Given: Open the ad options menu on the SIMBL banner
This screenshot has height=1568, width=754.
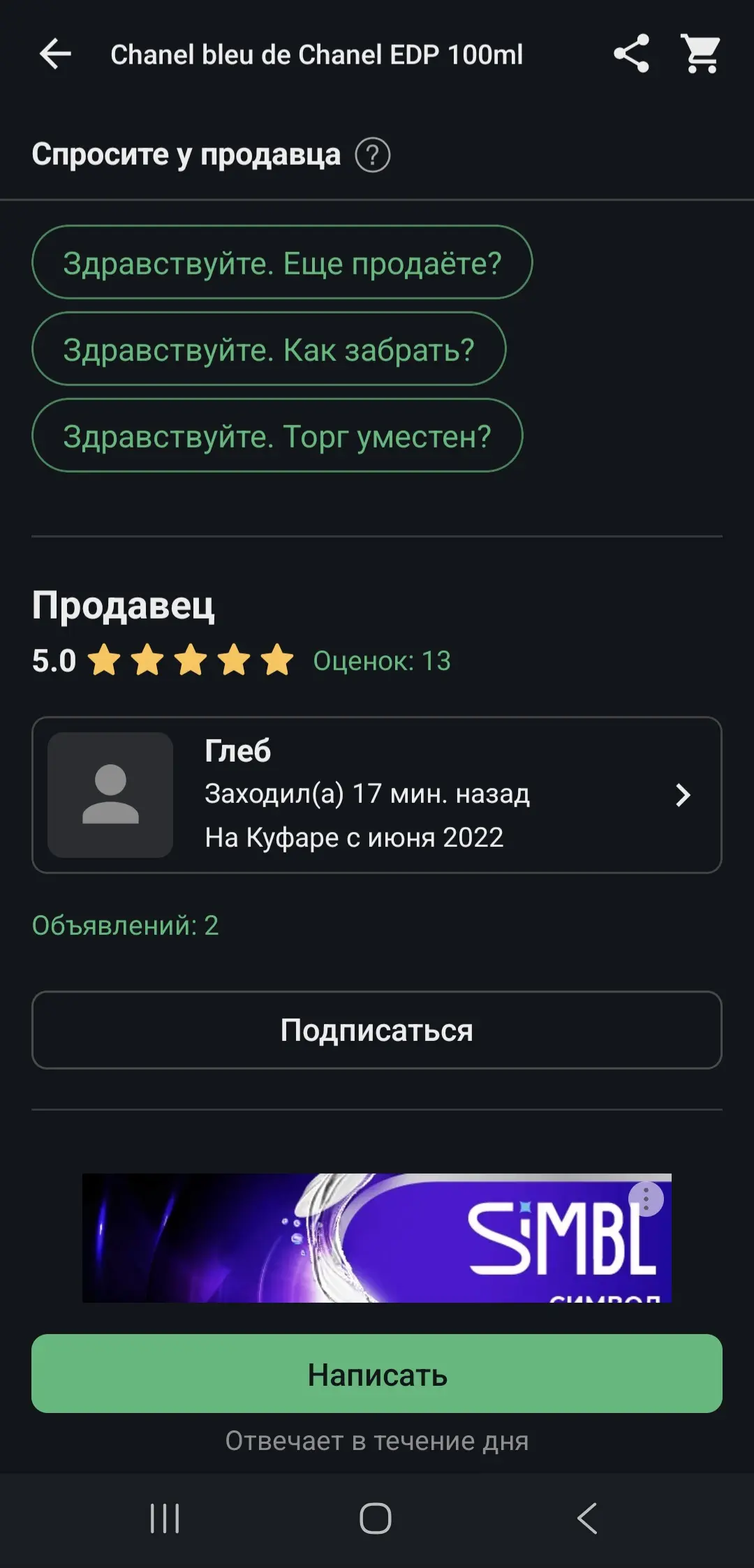Looking at the screenshot, I should [646, 1199].
